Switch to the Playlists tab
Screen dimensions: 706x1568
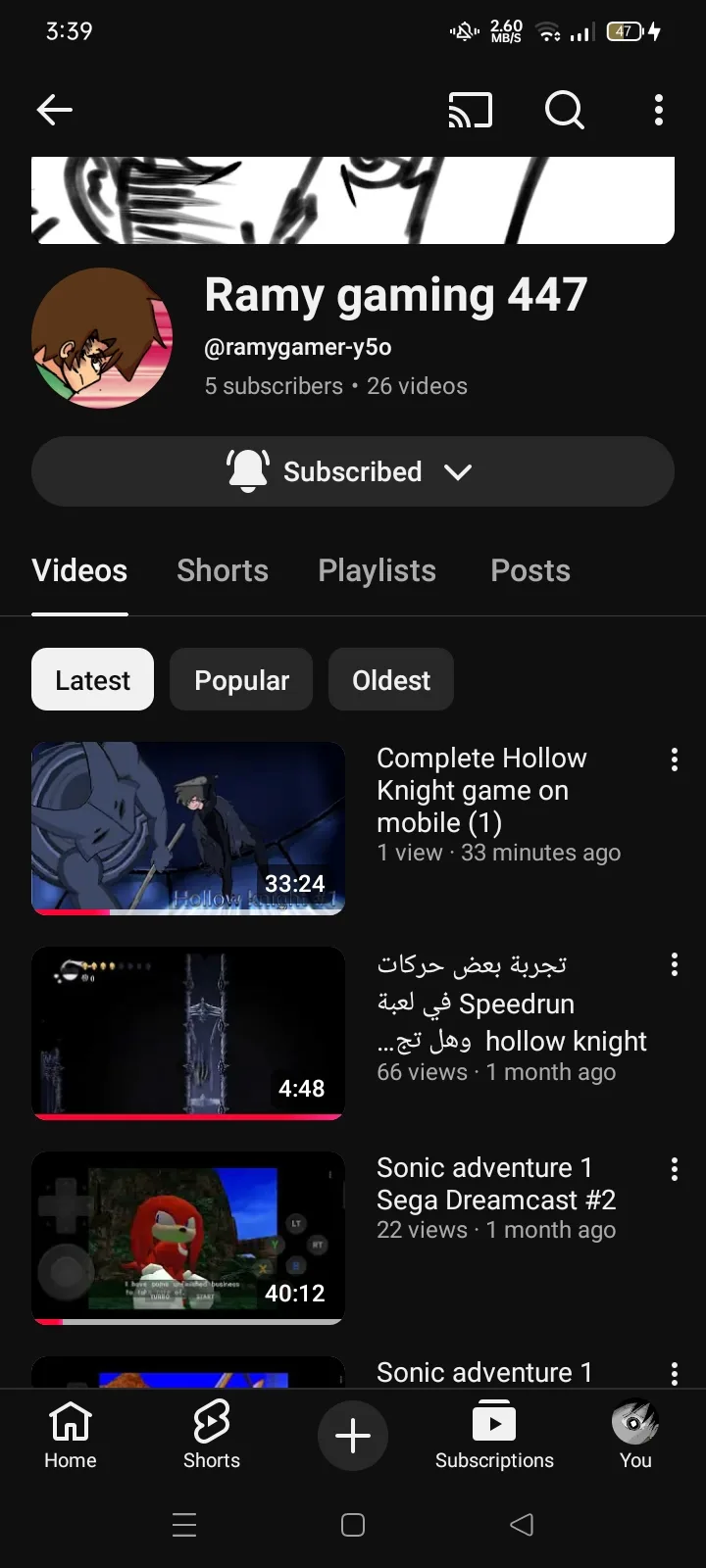pos(377,570)
